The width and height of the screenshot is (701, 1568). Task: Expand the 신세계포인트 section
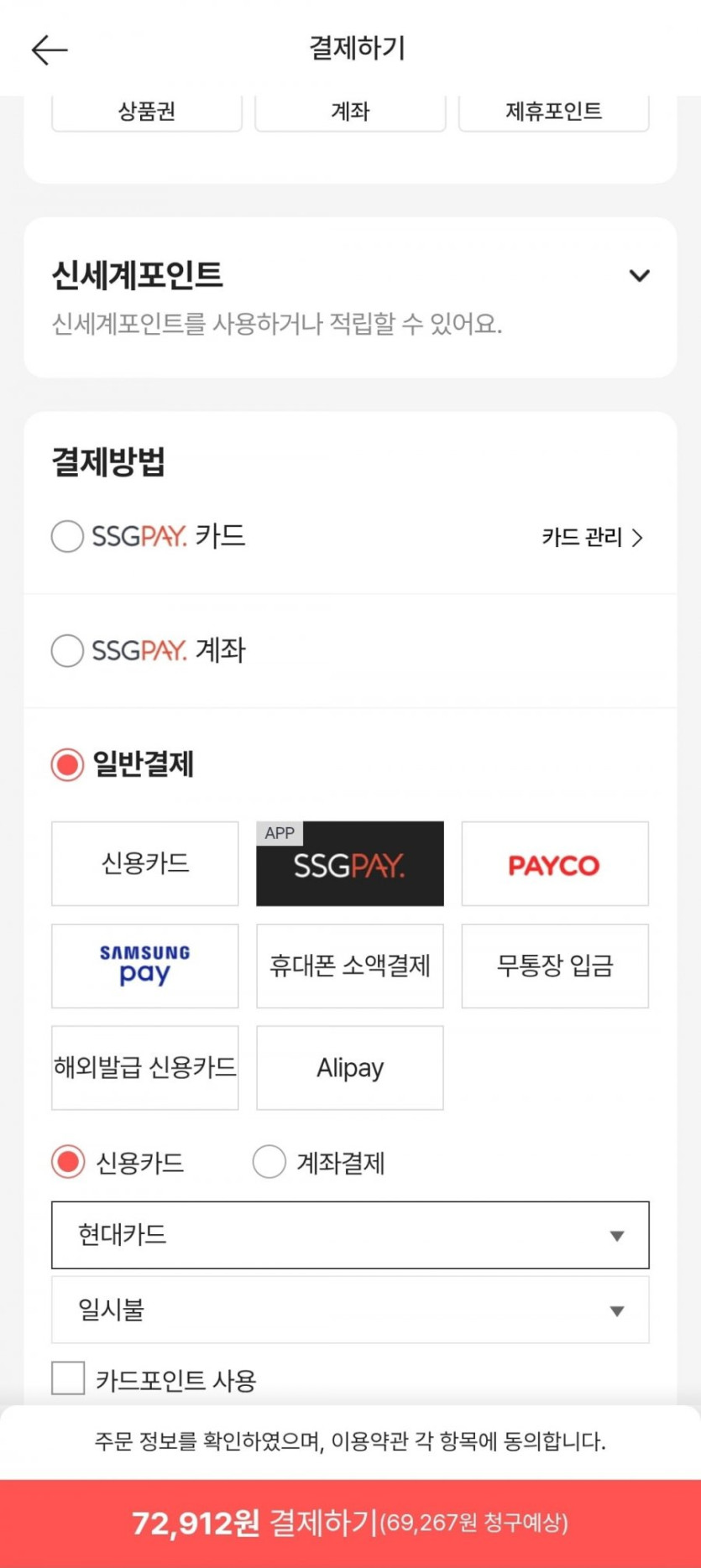639,276
